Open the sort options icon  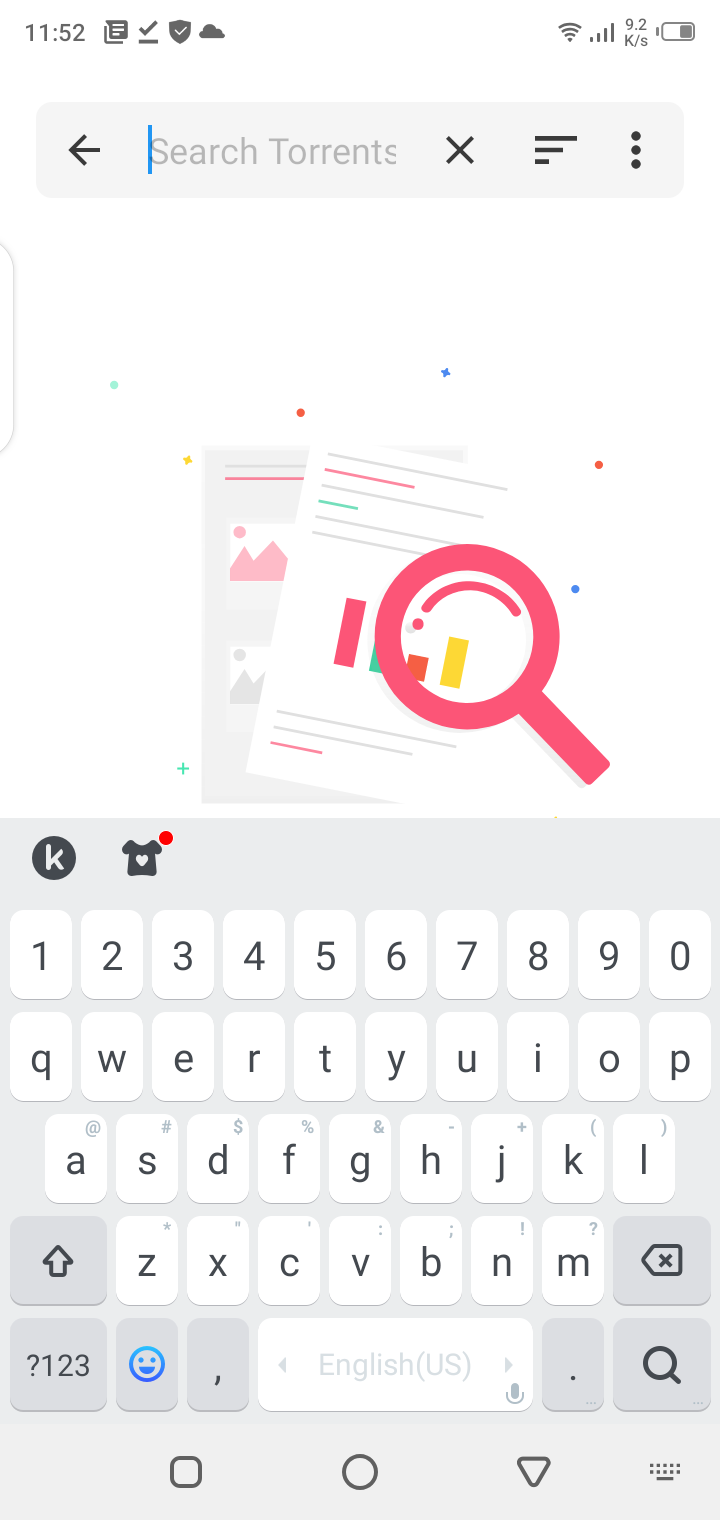pos(555,151)
